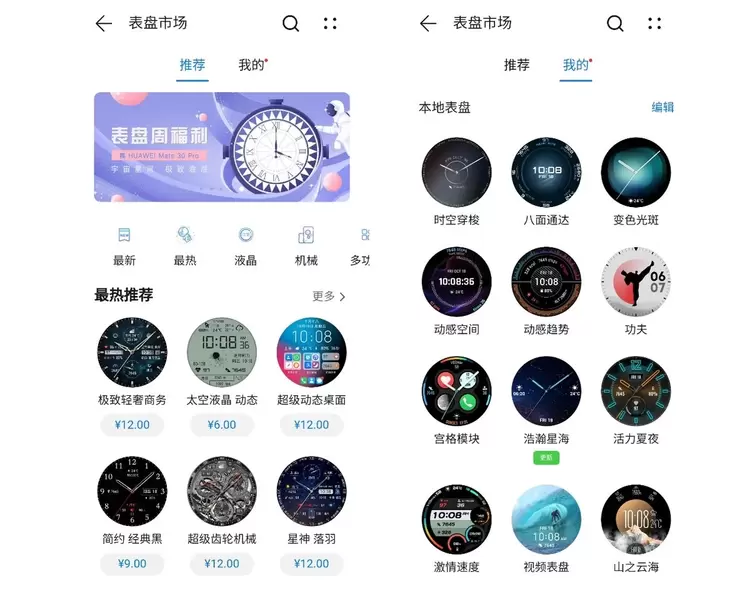750x591 pixels.
Task: Select the 时空穿梭 local watch face
Action: coord(457,171)
